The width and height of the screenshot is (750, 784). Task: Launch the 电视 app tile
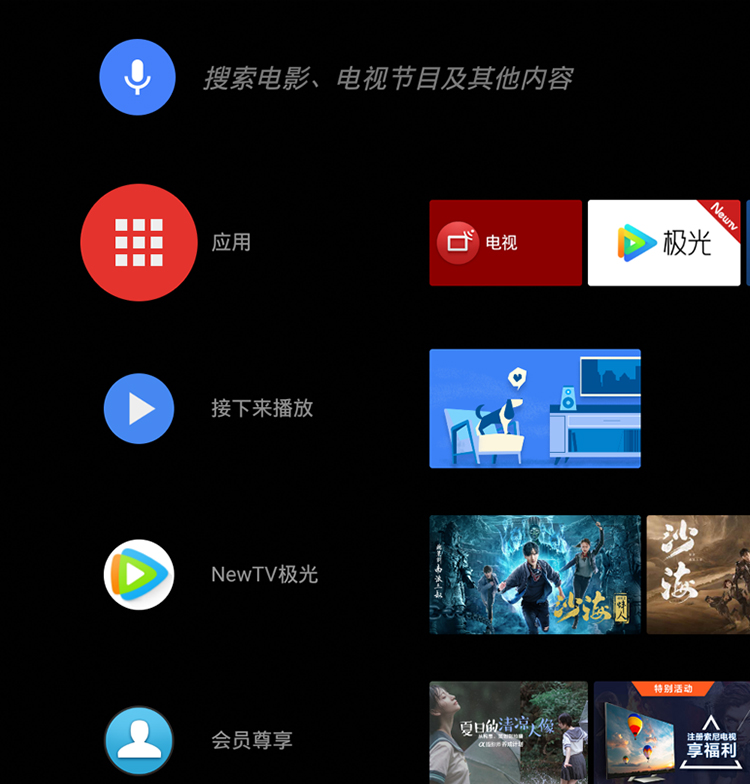pos(505,243)
